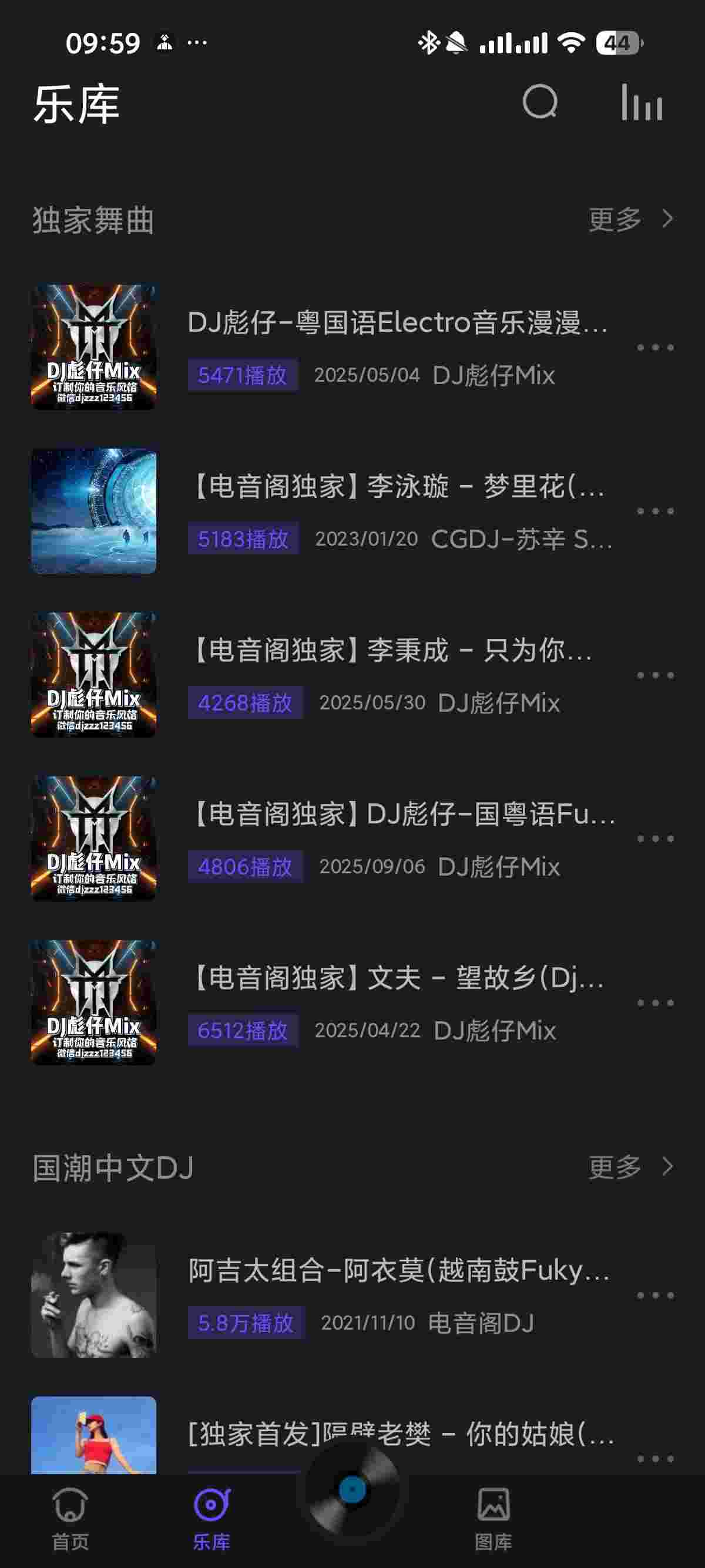705x1568 pixels.
Task: Play 文夫 - 望故乡 track
Action: point(397,978)
